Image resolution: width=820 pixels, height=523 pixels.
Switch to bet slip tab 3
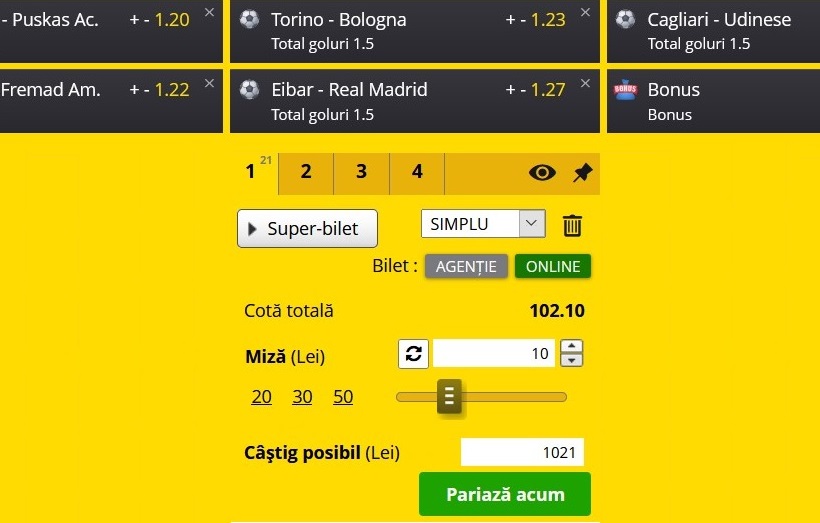(361, 172)
